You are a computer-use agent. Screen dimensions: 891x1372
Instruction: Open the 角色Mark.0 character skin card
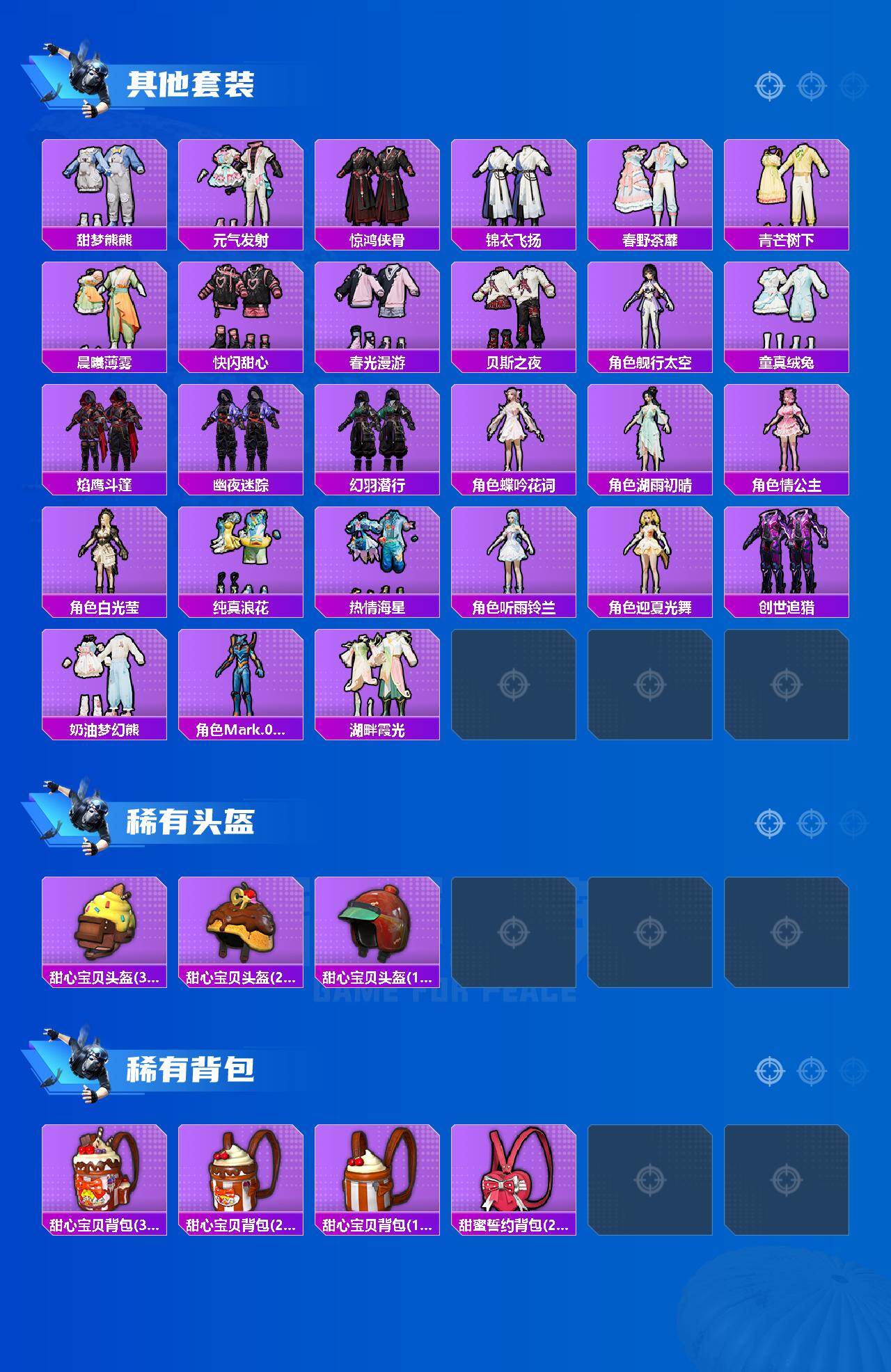241,678
